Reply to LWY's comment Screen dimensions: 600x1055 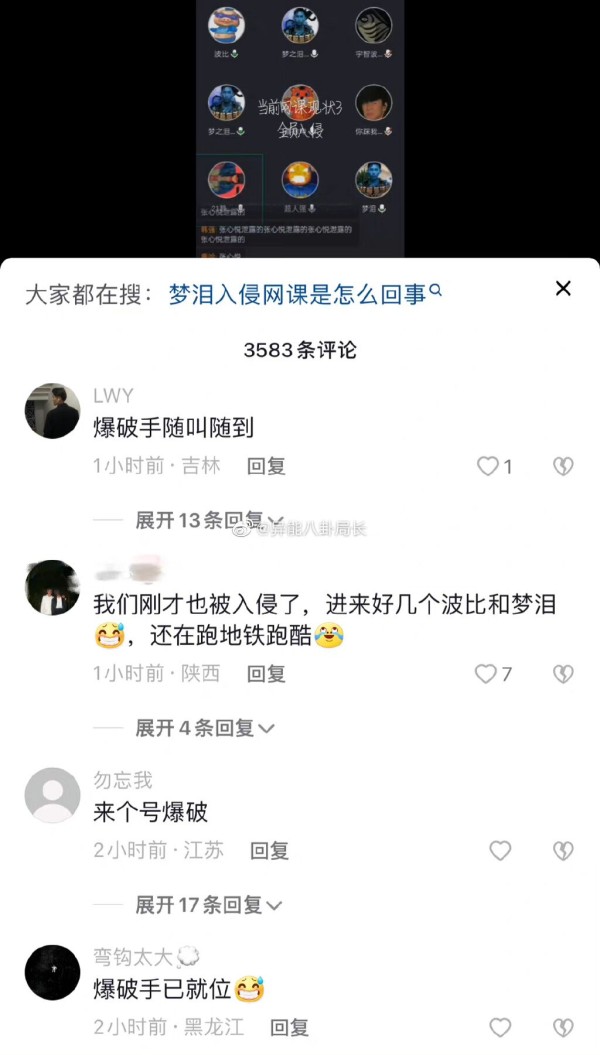266,466
